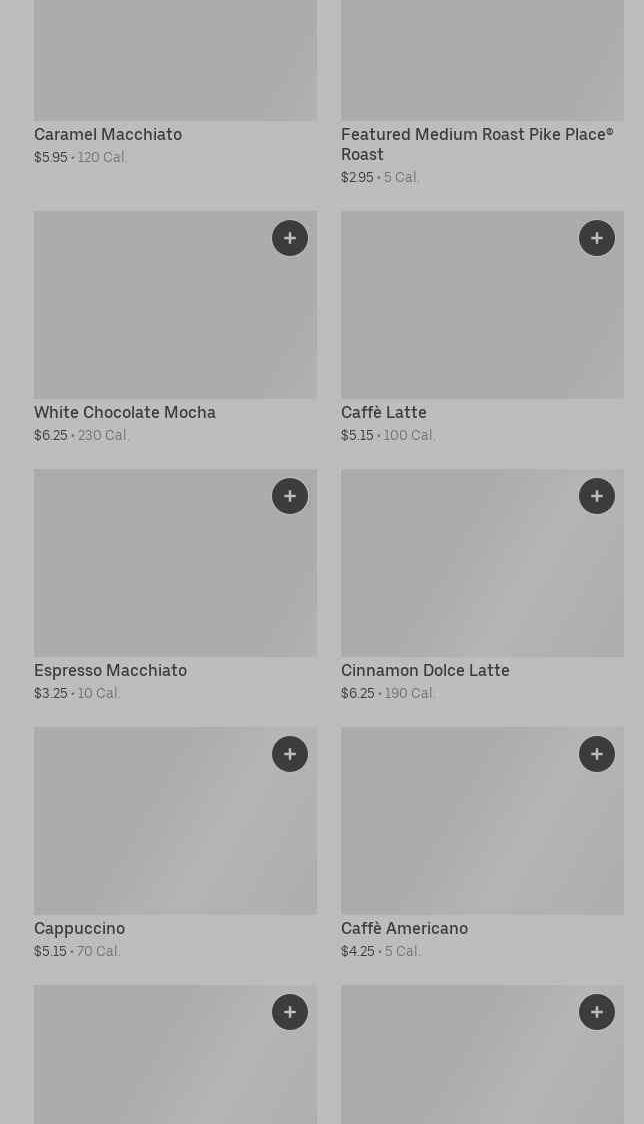This screenshot has width=644, height=1124.
Task: Select the Cappuccino card
Action: (80, 928)
